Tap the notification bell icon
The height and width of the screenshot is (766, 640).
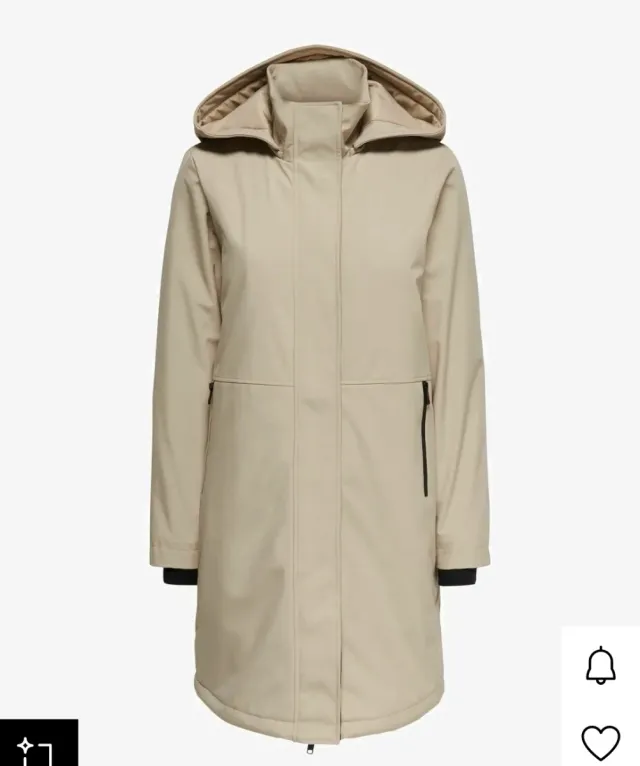click(600, 666)
